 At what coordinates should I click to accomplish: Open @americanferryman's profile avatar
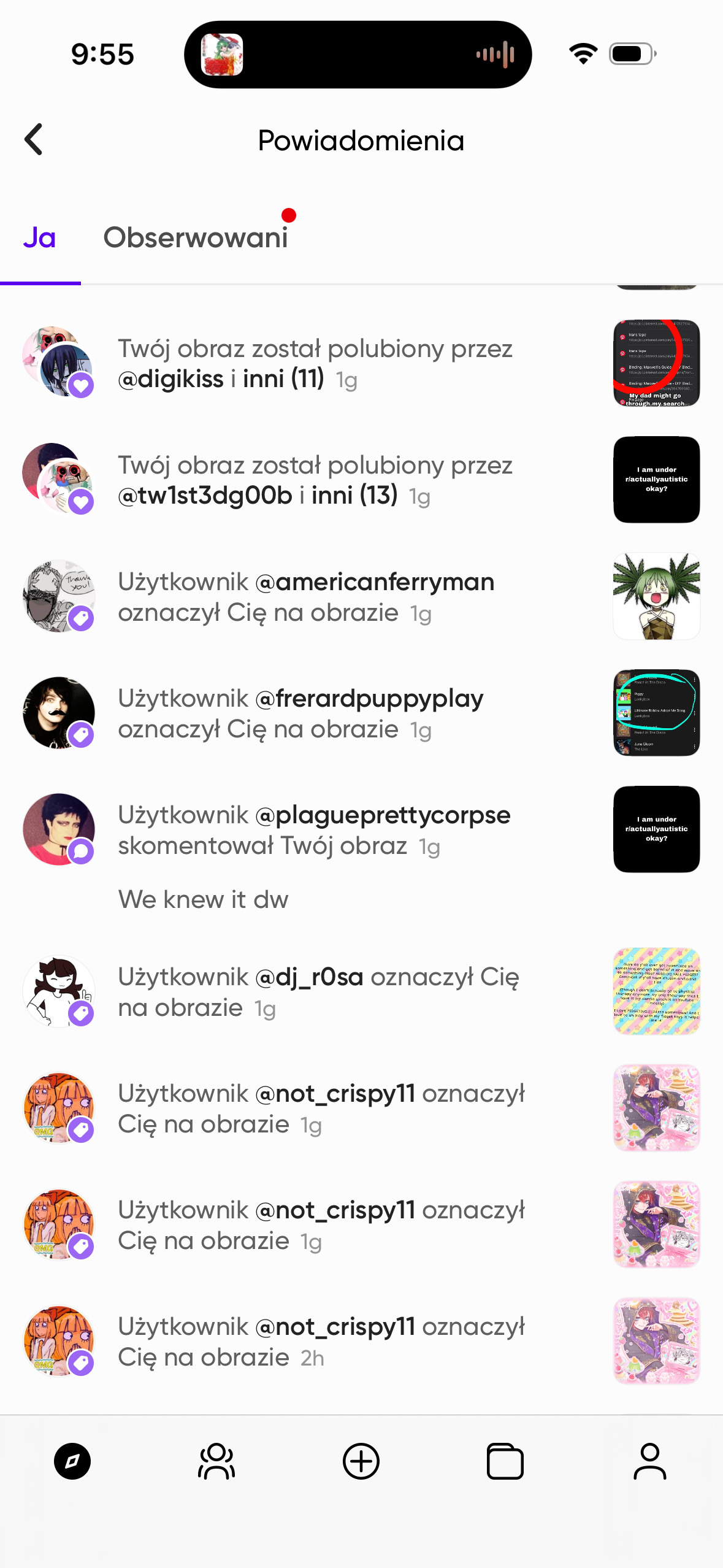click(x=58, y=596)
